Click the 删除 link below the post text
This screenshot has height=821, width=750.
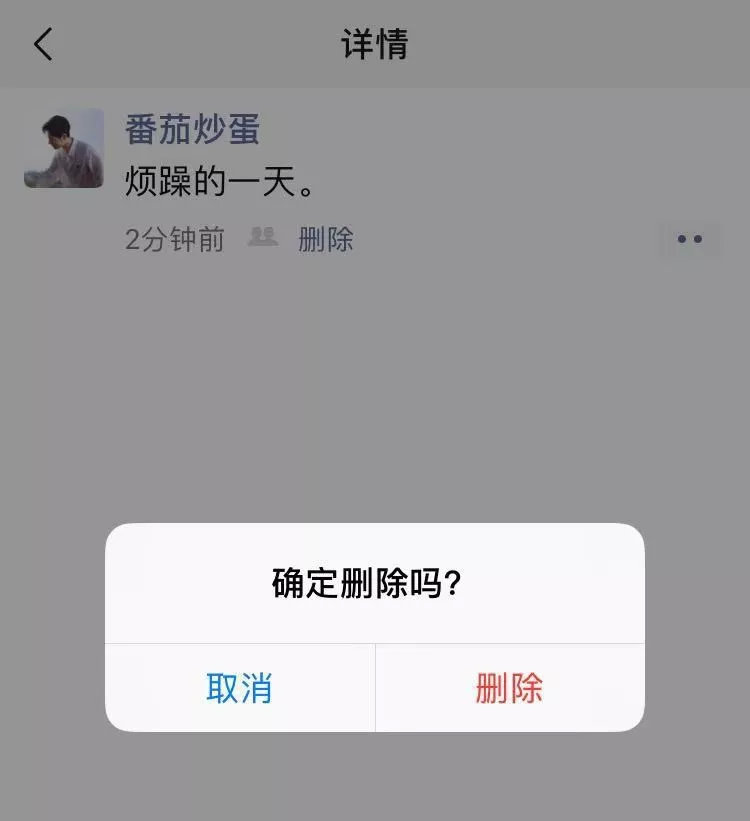click(325, 239)
